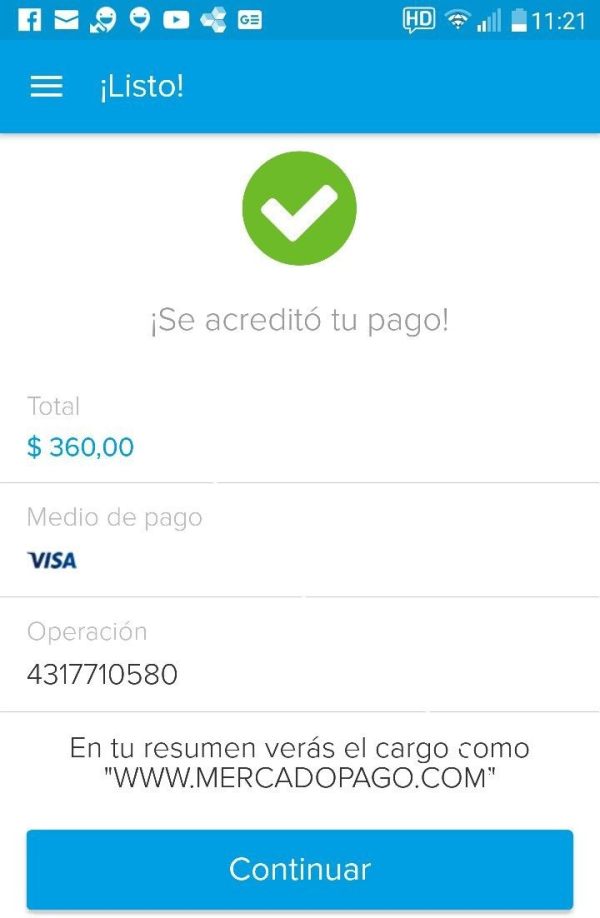Screen dimensions: 600x918
Task: Tap the Continuar button
Action: (300, 868)
